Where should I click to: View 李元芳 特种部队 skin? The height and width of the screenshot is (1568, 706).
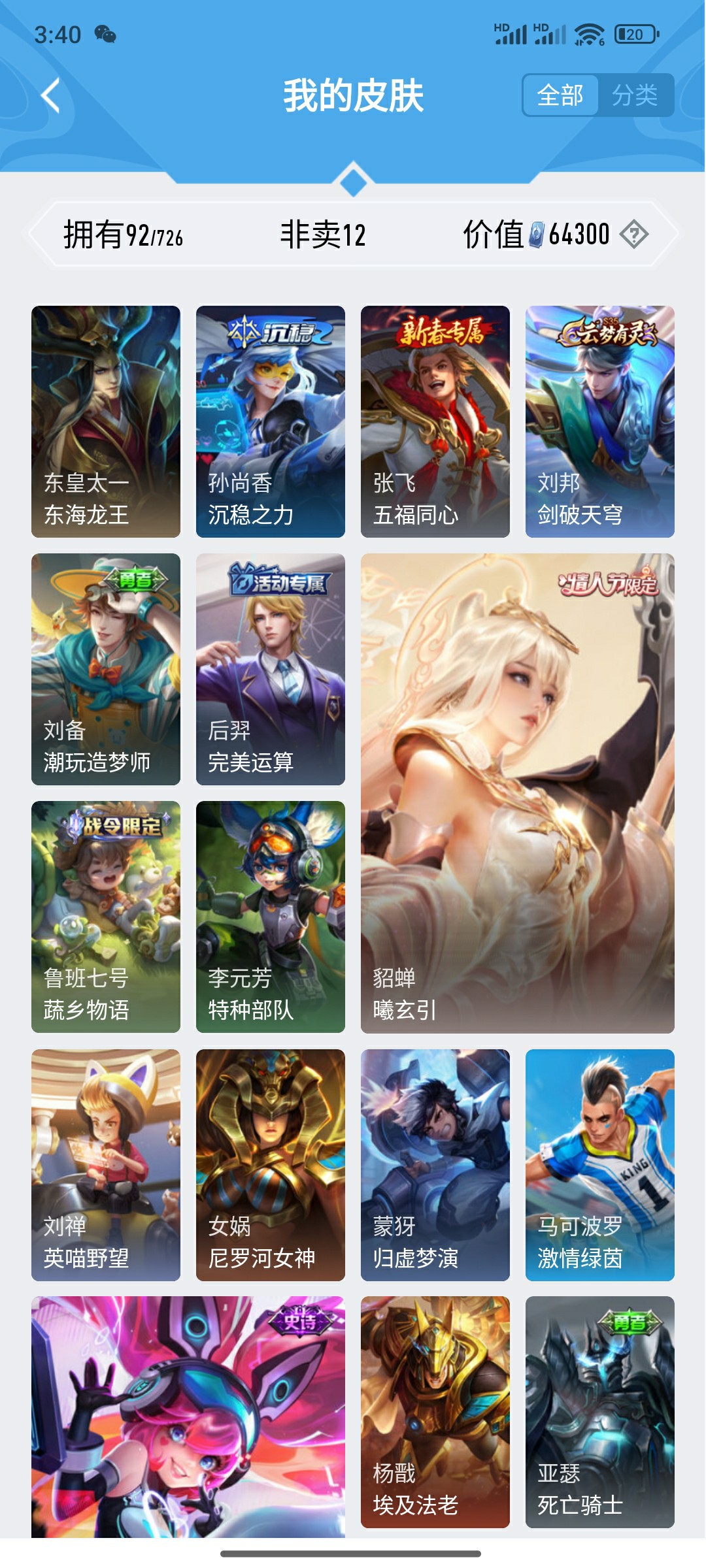tap(271, 917)
